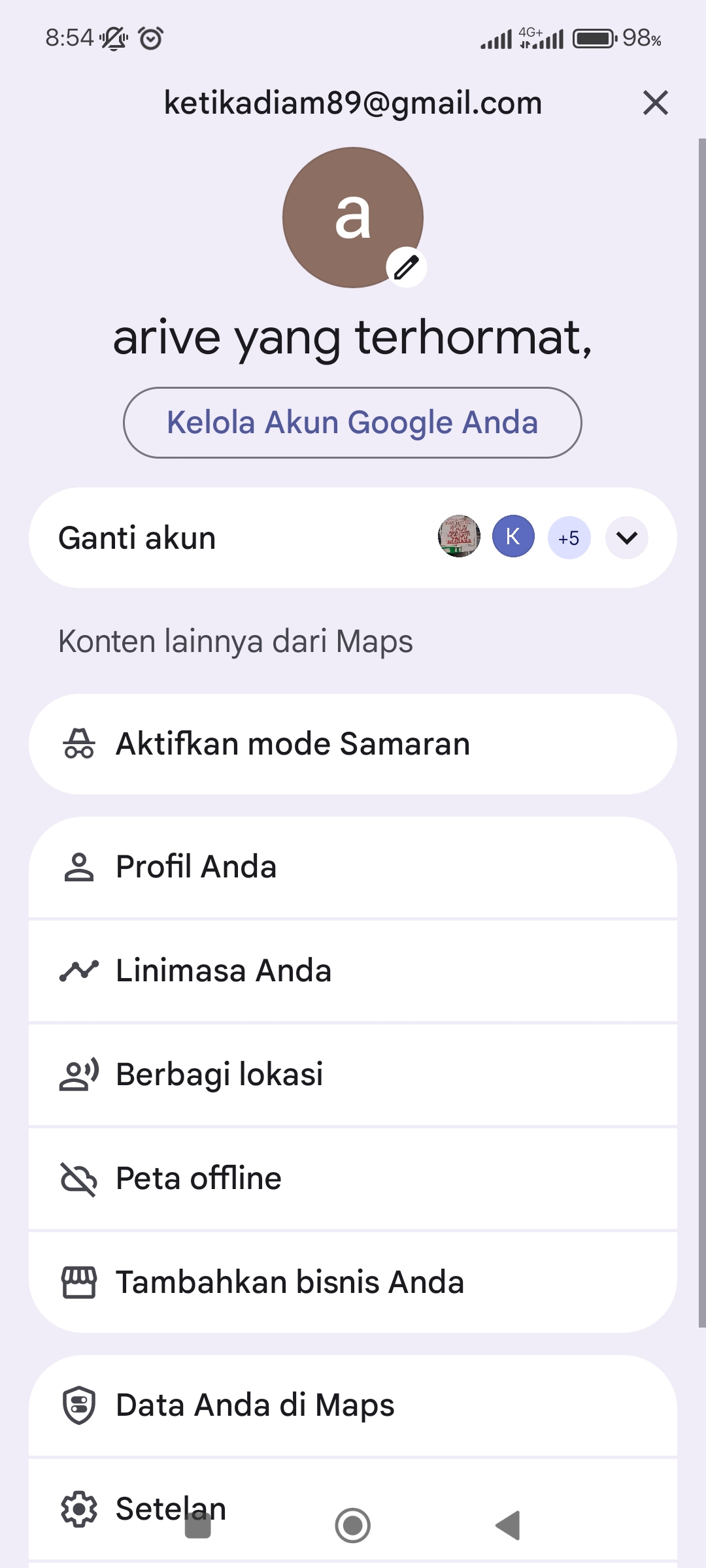Go to the home screen
Screen dimensions: 706x1568
click(353, 1526)
